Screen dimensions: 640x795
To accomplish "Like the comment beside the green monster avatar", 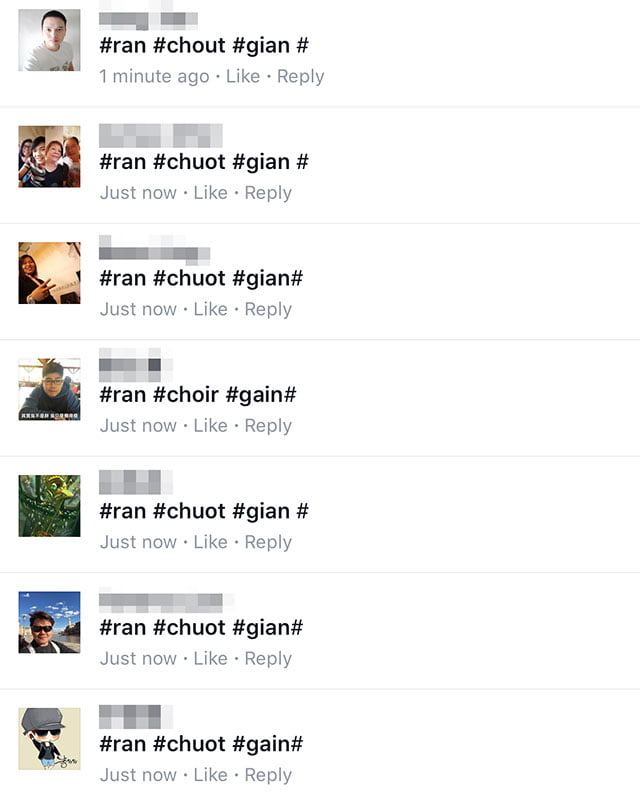I will [x=210, y=541].
